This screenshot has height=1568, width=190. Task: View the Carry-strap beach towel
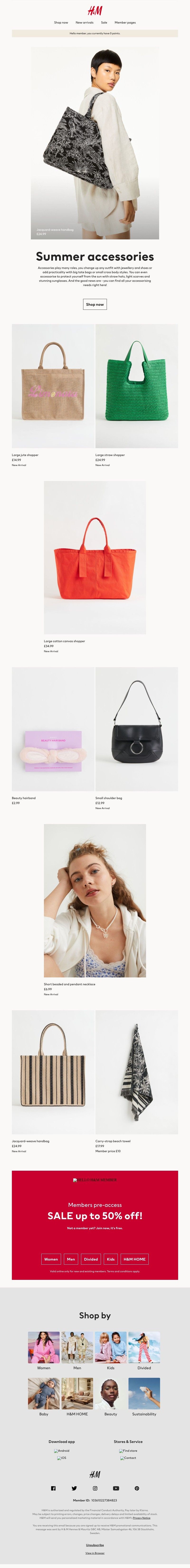(136, 1072)
